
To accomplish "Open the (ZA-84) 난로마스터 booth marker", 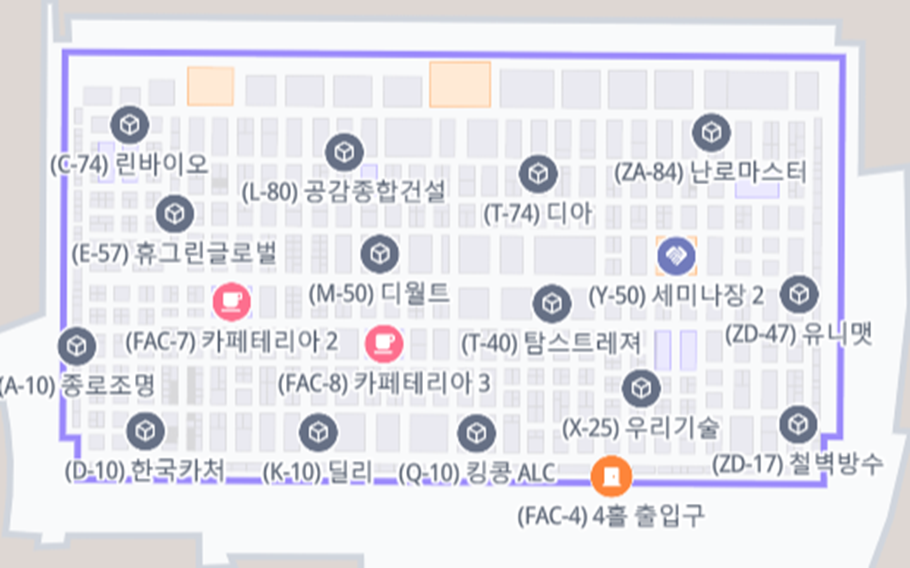I will [x=712, y=131].
